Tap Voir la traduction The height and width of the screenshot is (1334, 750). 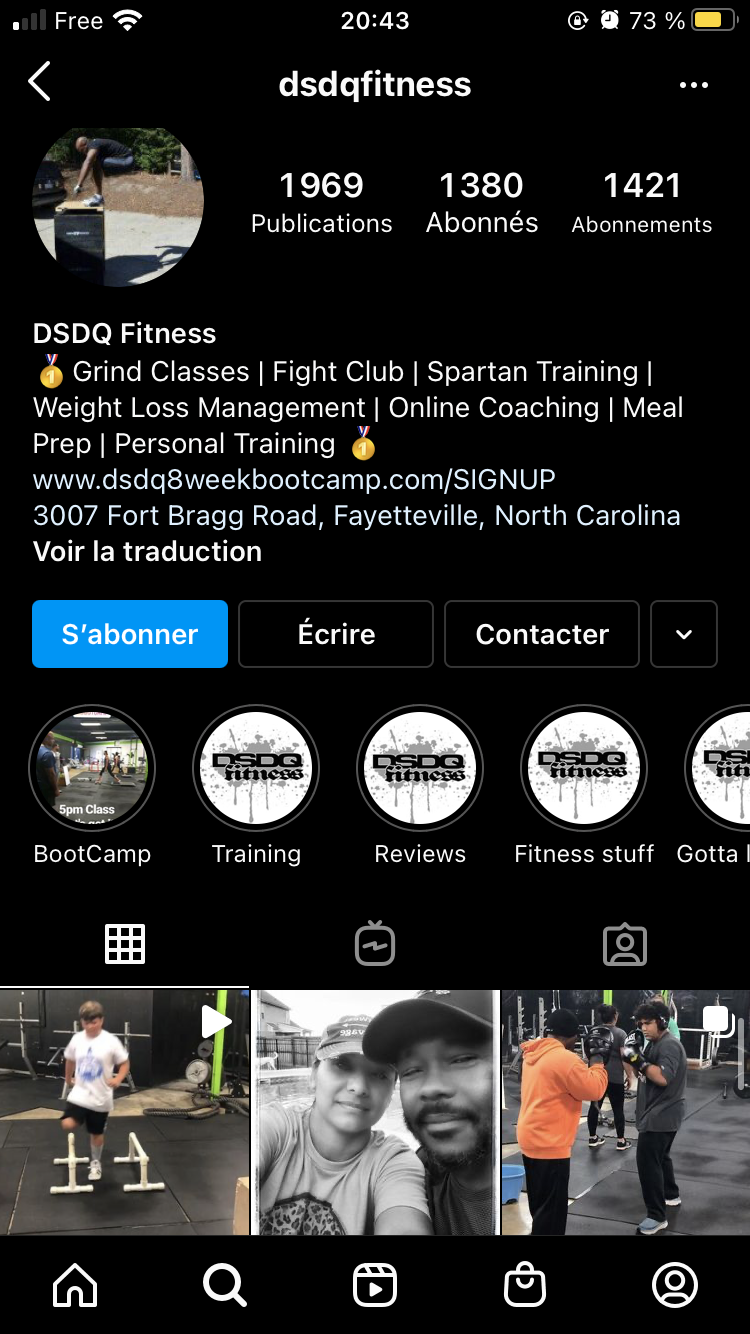tap(147, 552)
